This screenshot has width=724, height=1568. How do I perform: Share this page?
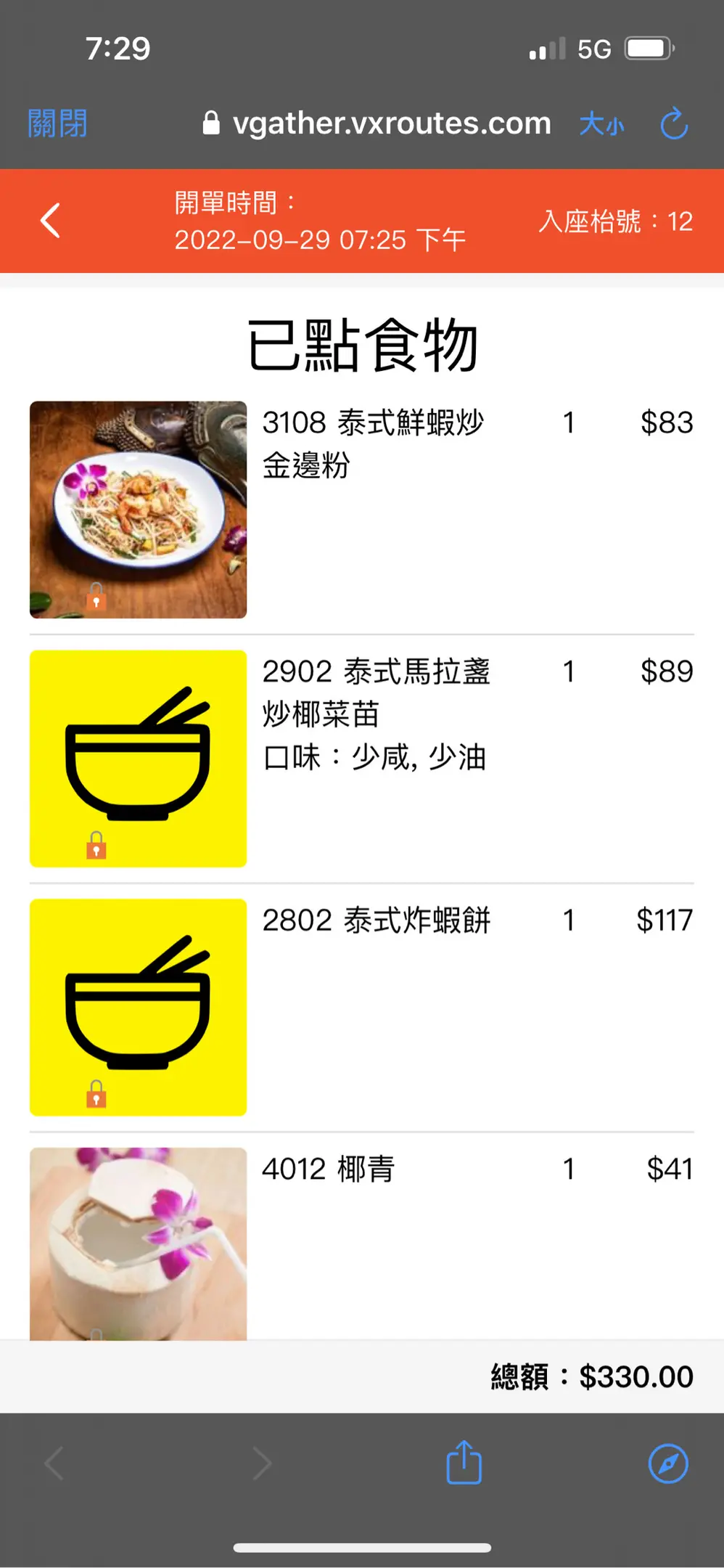tap(464, 1463)
